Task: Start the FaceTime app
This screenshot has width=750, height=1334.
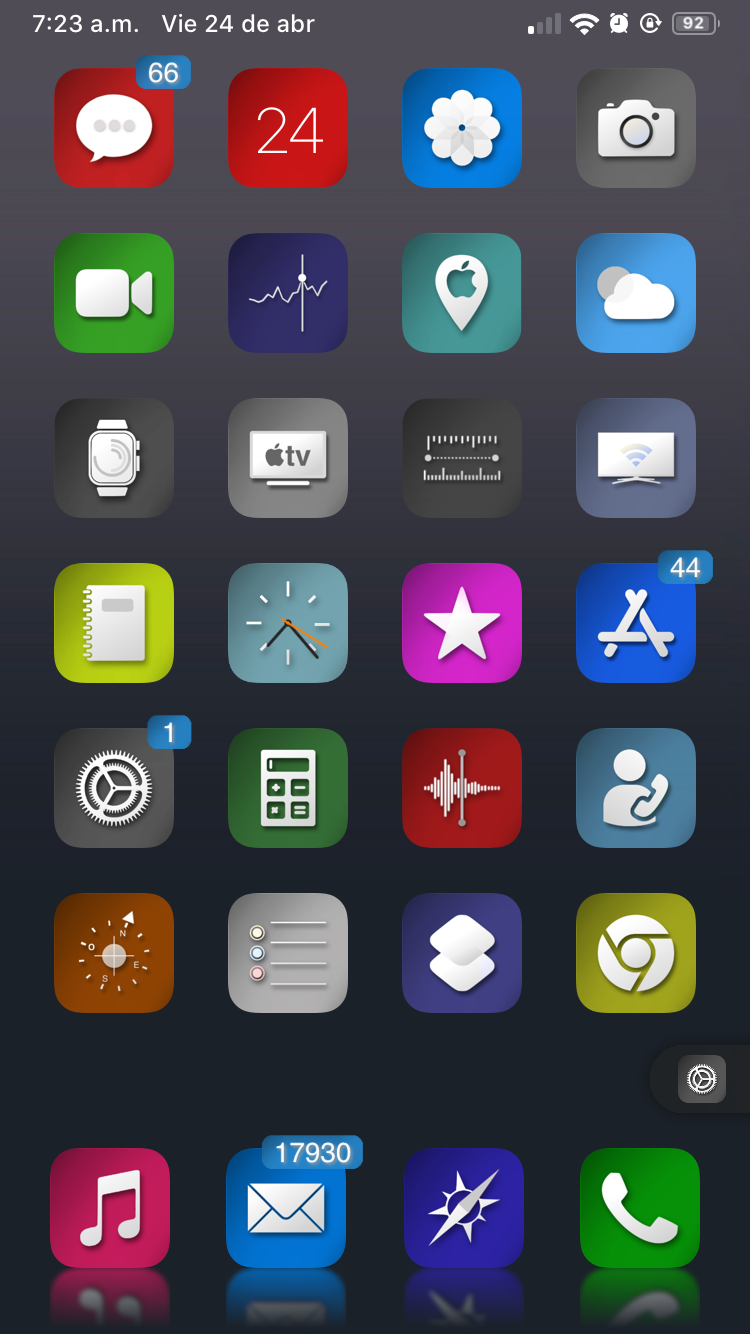Action: pos(114,293)
